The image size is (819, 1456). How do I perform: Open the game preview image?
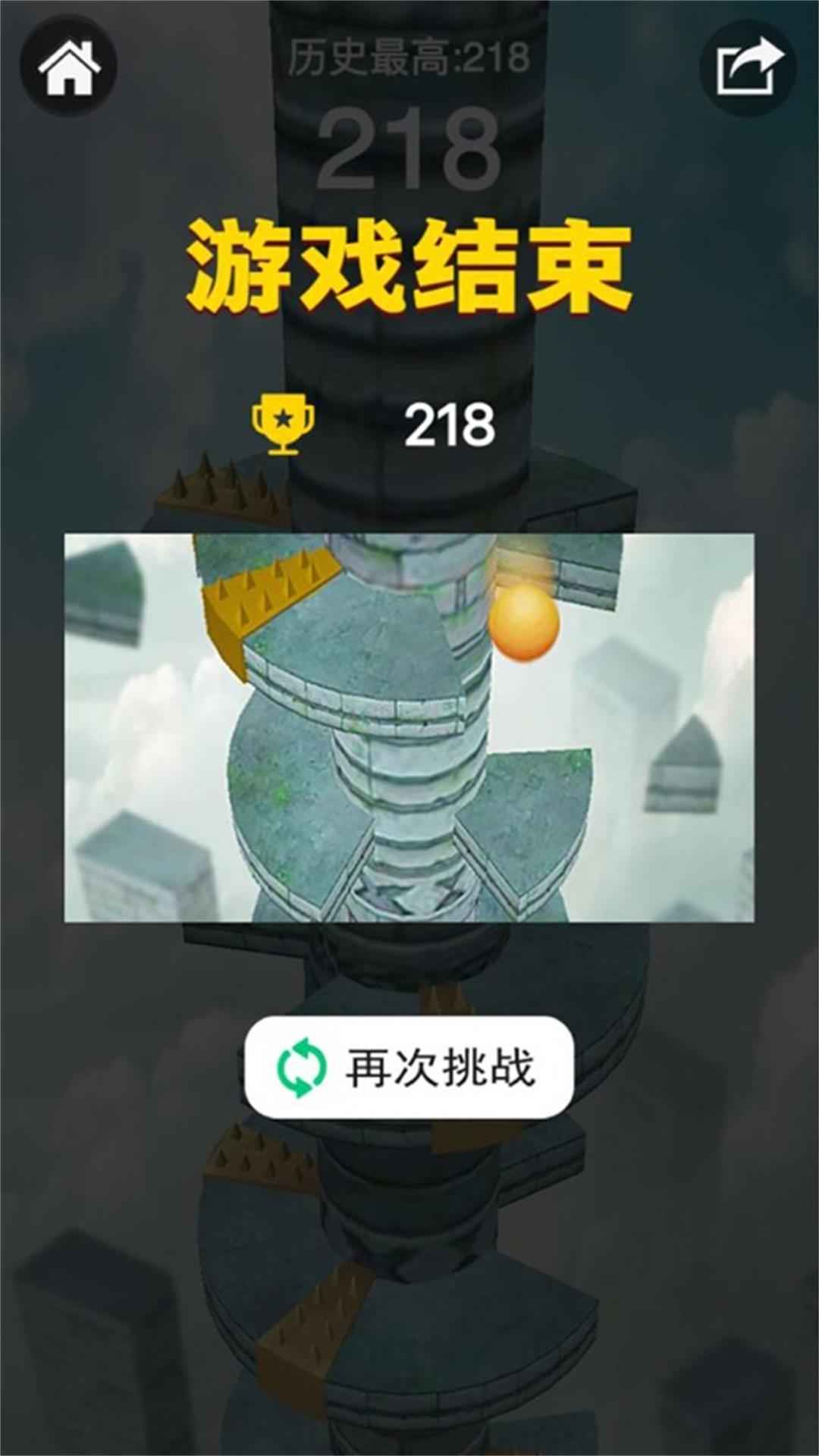click(x=409, y=728)
